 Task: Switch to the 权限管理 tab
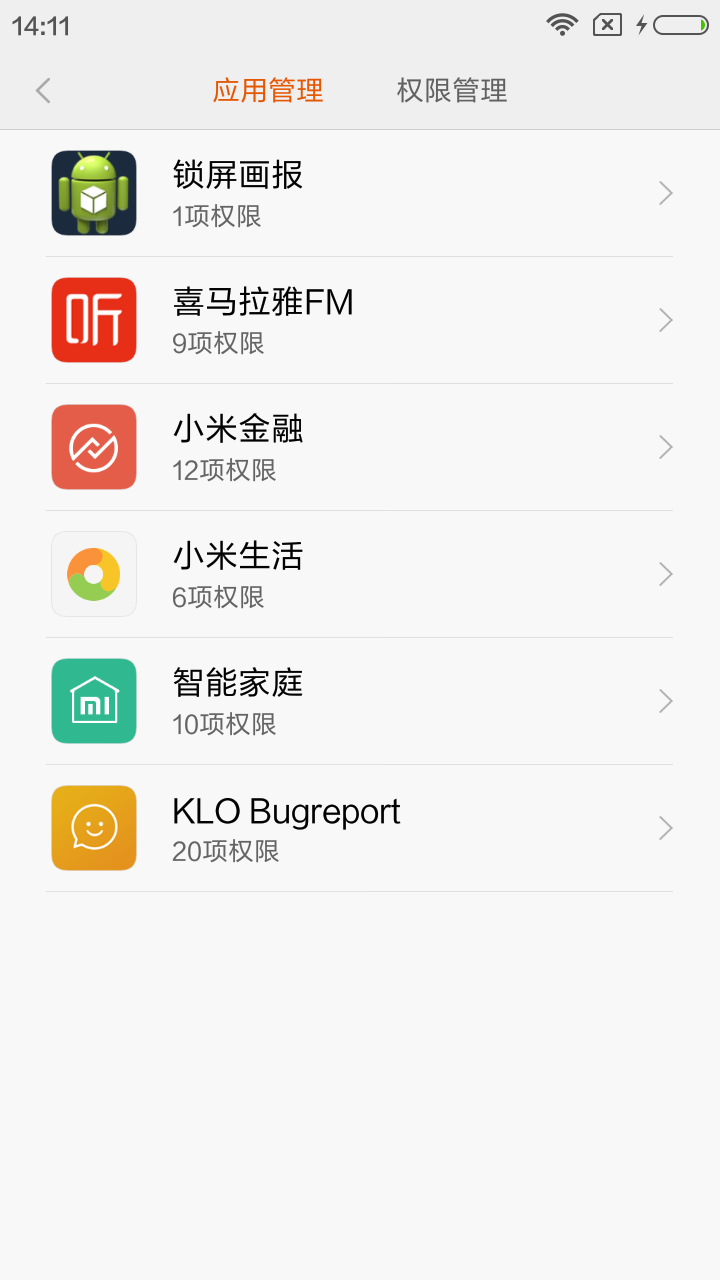point(452,91)
